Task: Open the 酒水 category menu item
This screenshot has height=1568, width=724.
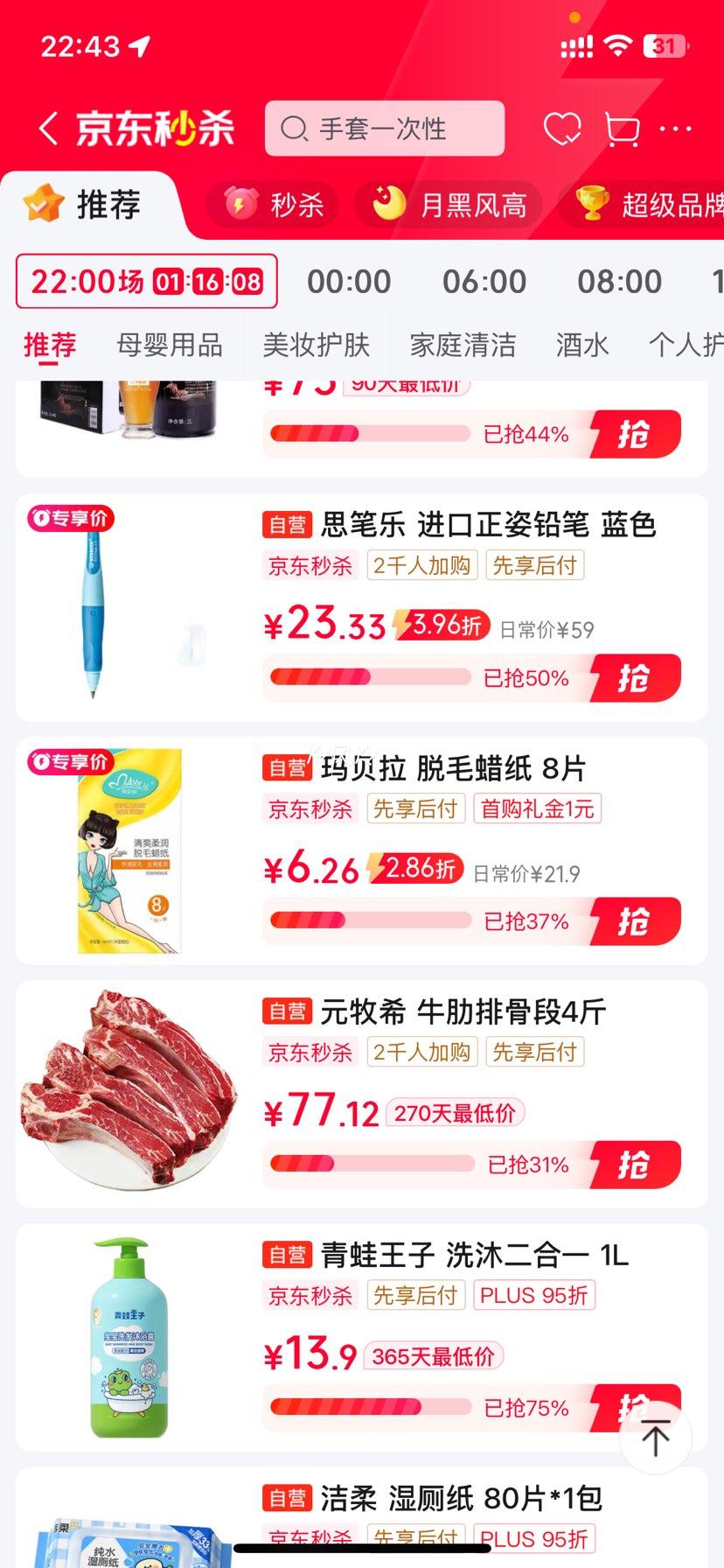Action: (582, 346)
